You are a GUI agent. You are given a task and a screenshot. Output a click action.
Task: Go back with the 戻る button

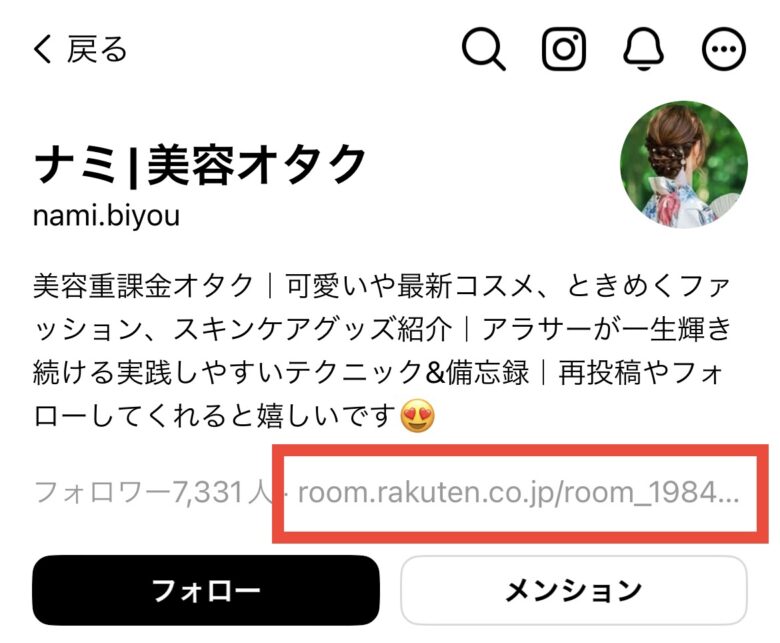[x=80, y=49]
